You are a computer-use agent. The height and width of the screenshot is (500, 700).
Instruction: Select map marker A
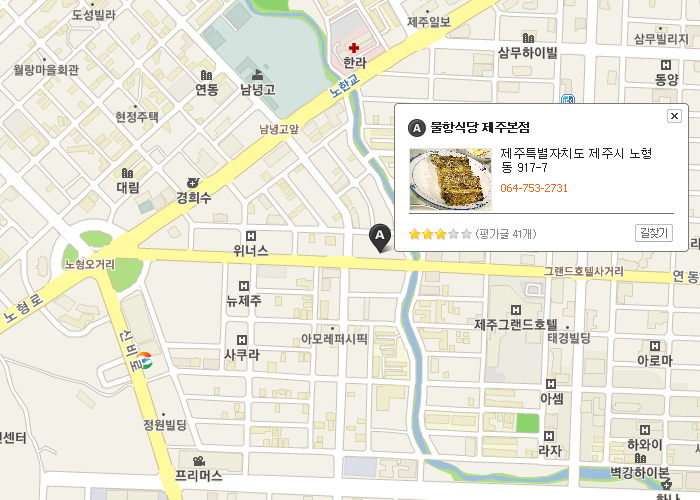[380, 237]
